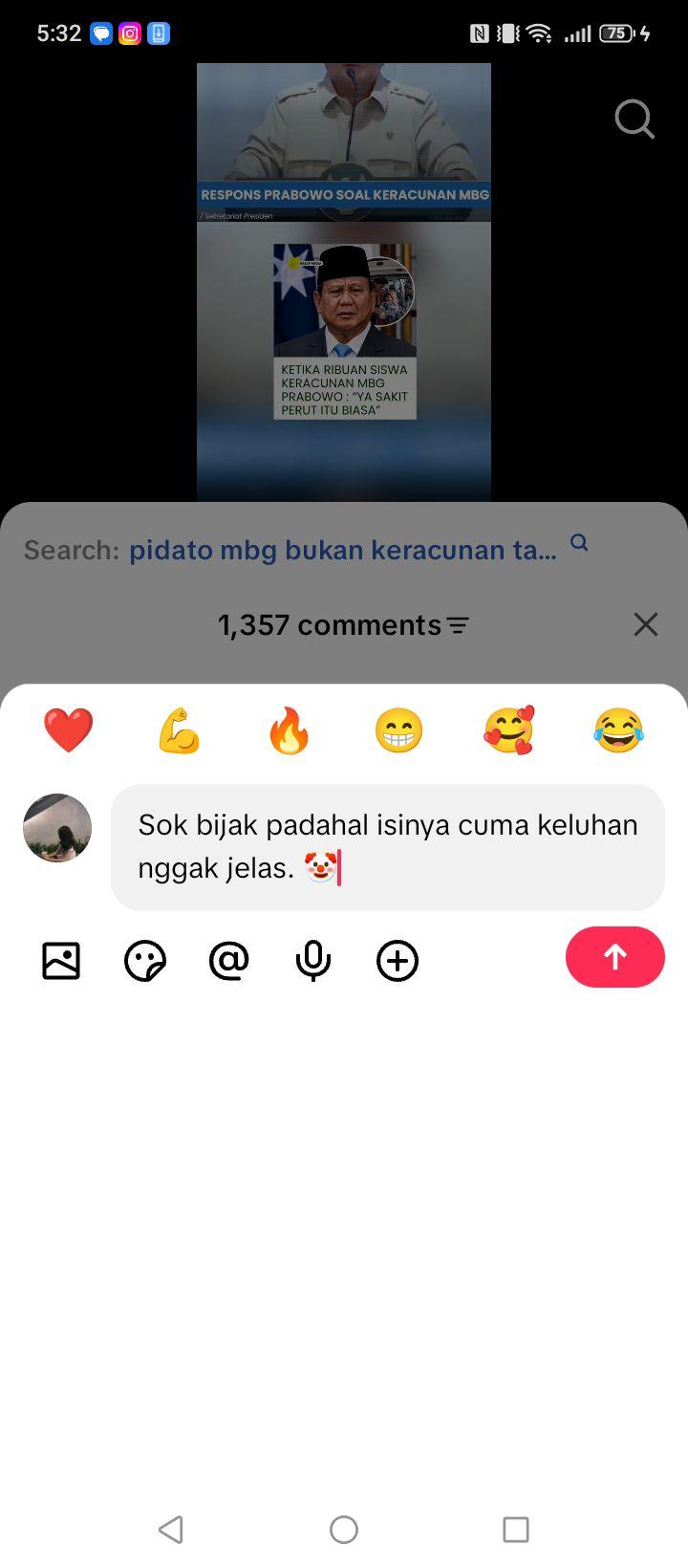
Task: Record a voice comment with microphone
Action: tap(313, 961)
